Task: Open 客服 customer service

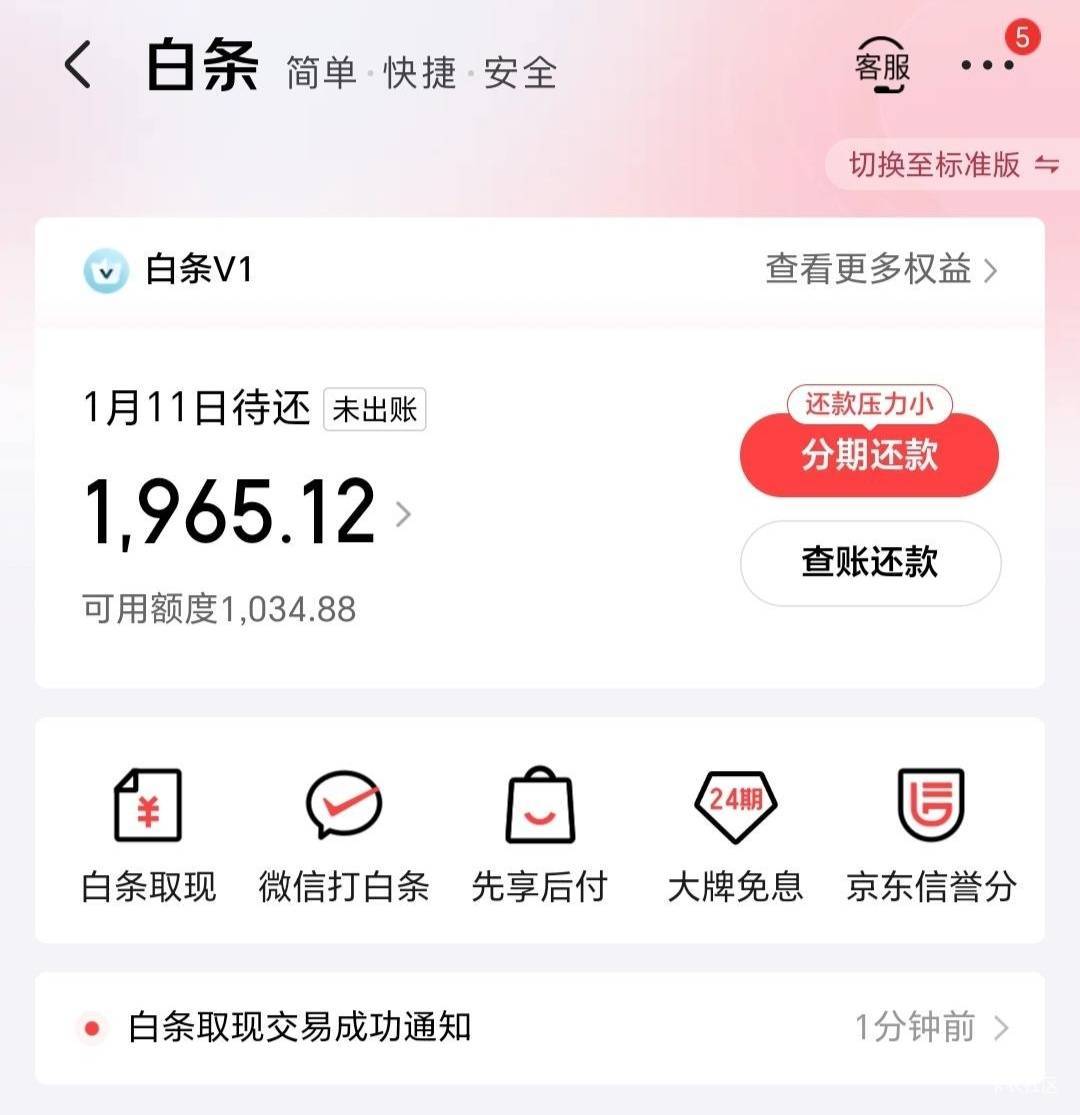Action: [882, 65]
